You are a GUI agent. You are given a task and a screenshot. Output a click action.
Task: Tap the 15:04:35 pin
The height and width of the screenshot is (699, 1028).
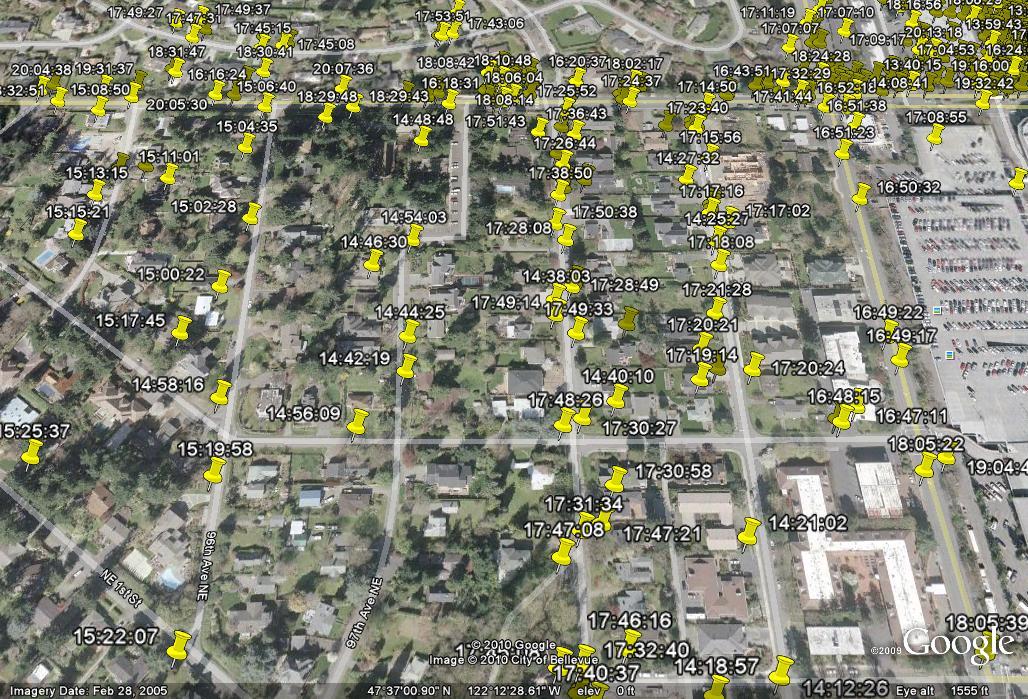[247, 143]
